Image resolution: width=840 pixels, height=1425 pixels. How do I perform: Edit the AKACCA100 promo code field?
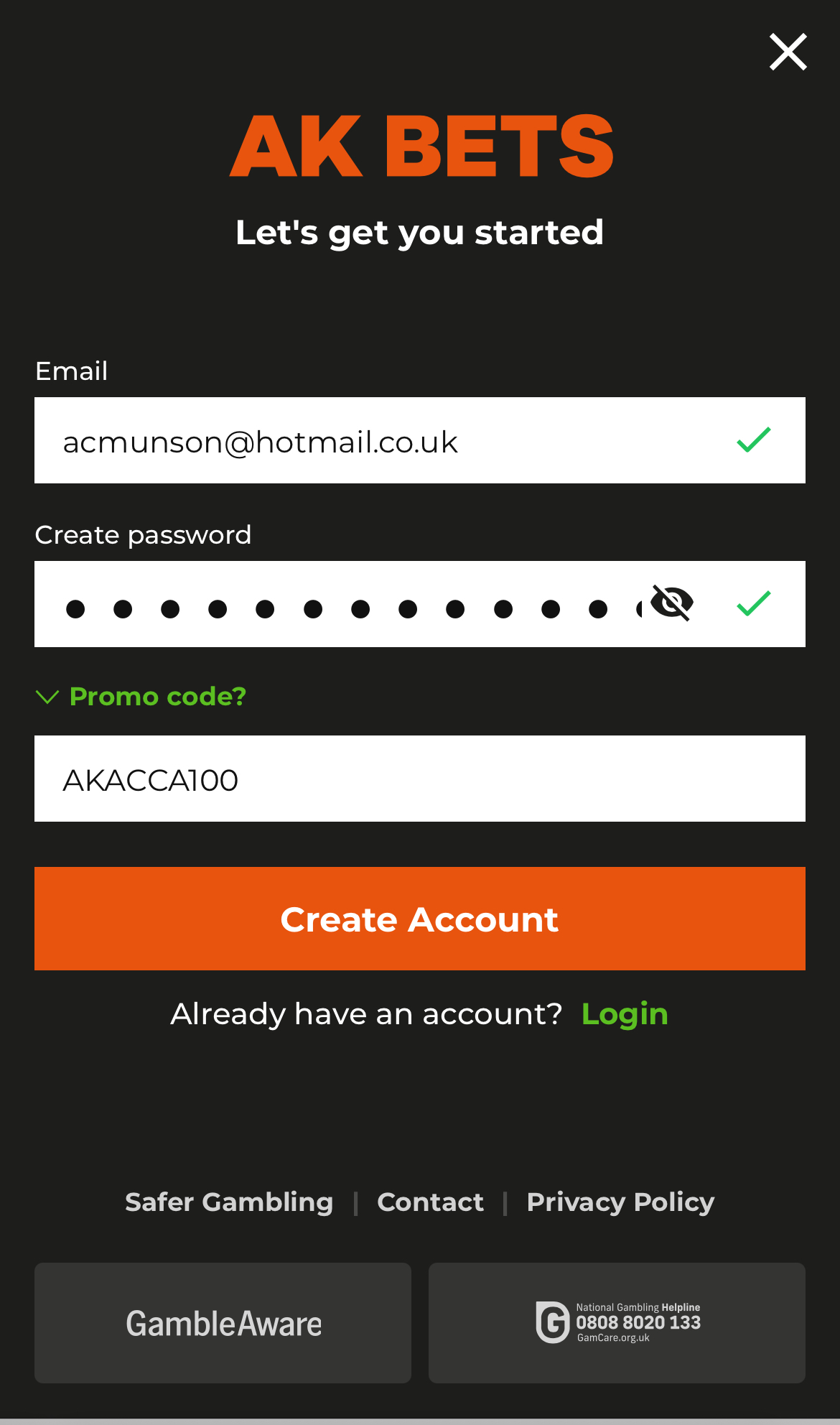419,779
